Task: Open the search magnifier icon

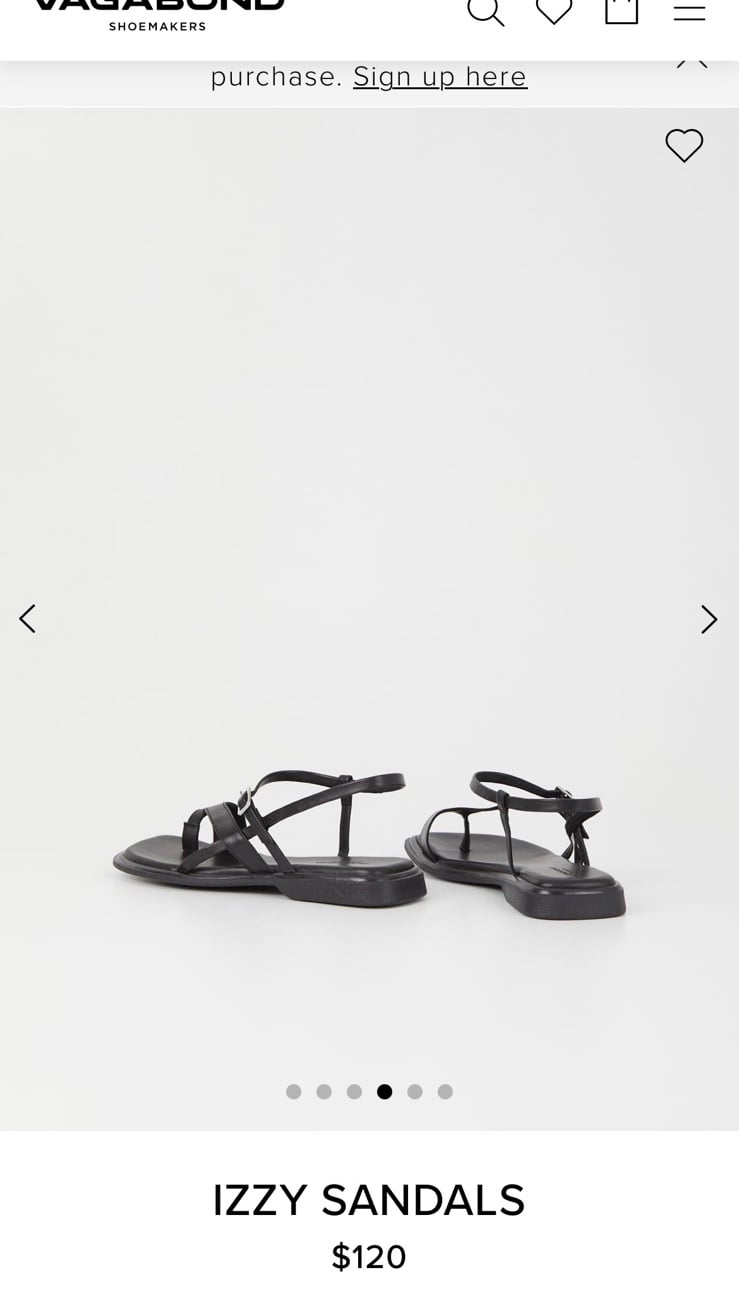Action: click(486, 10)
